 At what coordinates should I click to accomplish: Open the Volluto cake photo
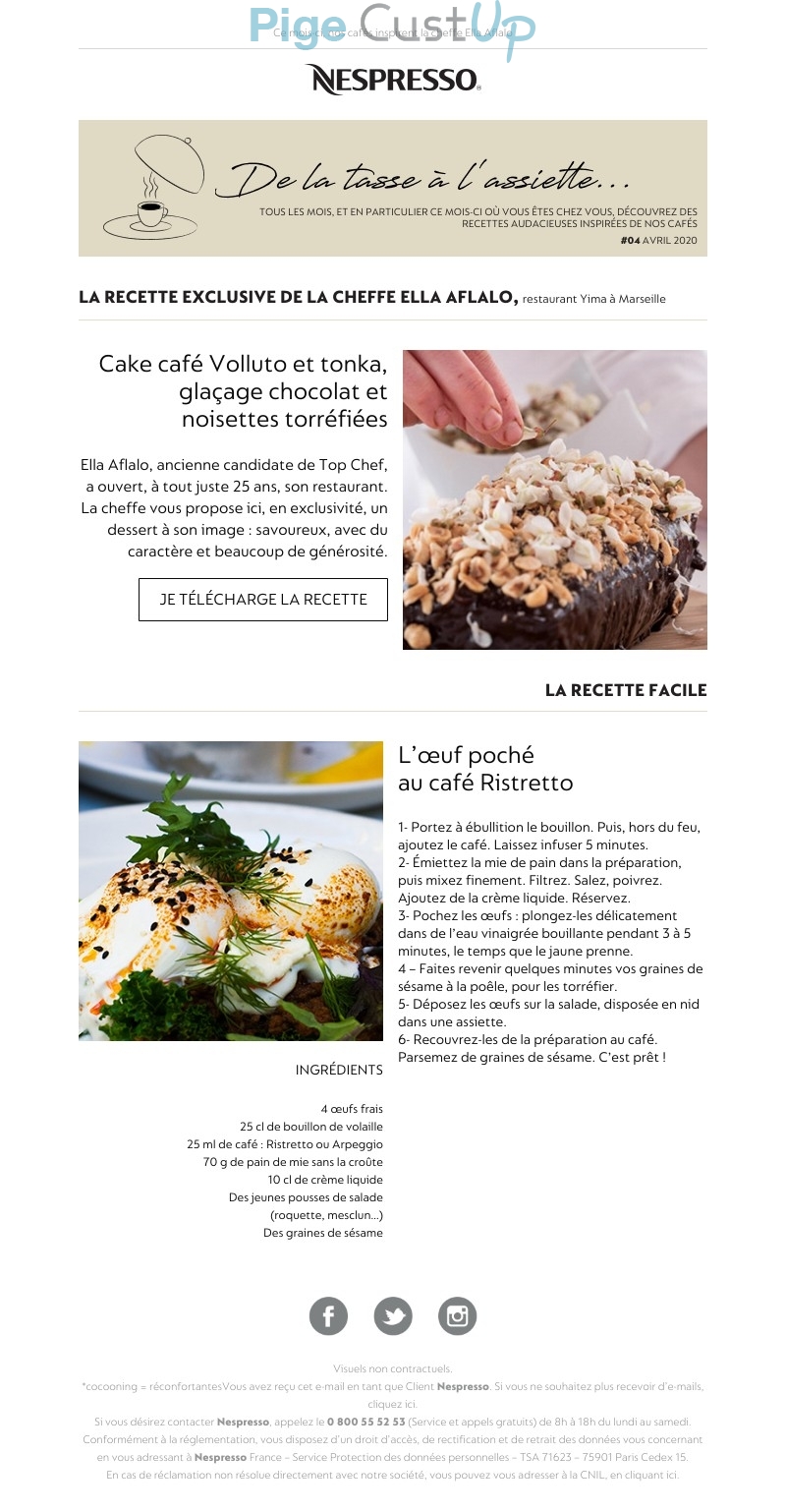pos(553,498)
